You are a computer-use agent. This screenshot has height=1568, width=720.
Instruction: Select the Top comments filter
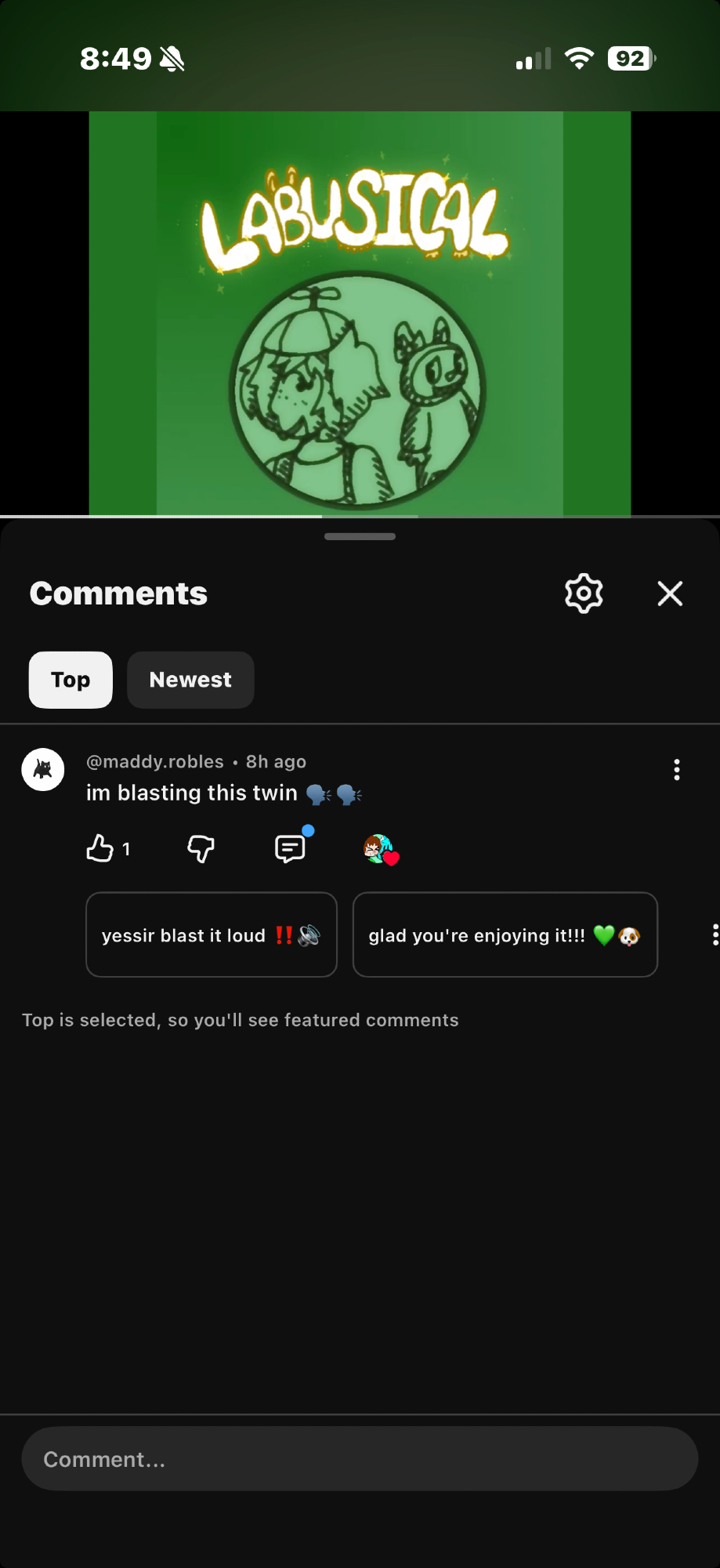pyautogui.click(x=71, y=680)
